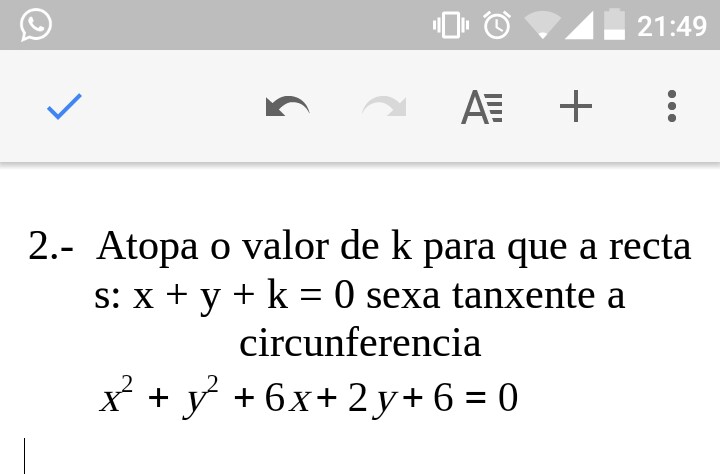720x474 pixels.
Task: Open the insert plus menu
Action: 575,106
